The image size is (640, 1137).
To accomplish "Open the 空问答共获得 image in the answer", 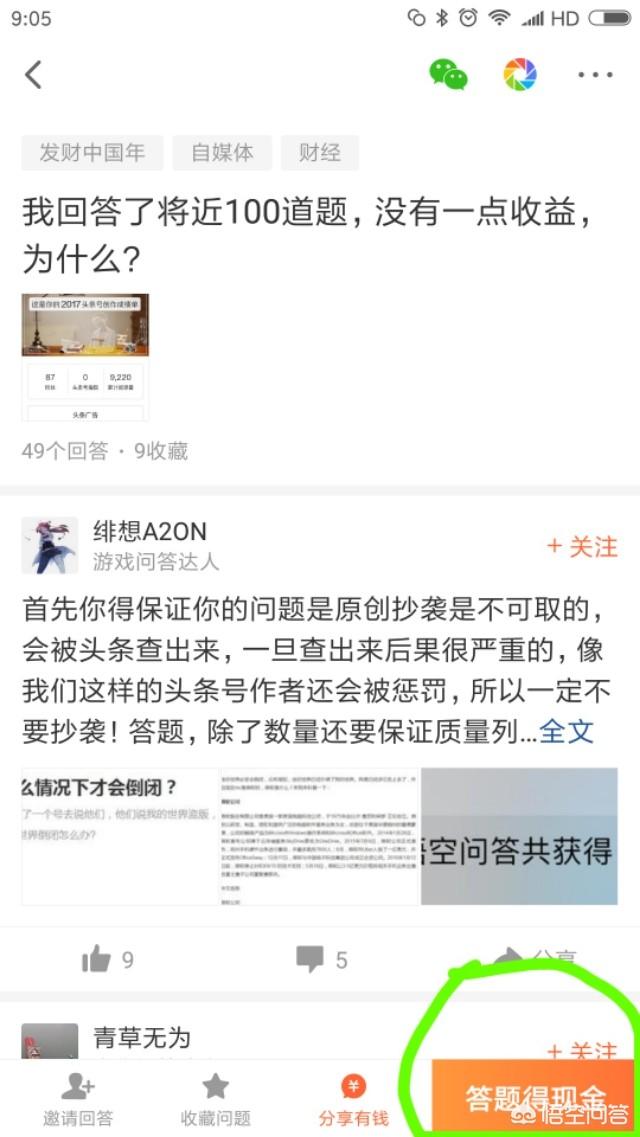I will (518, 836).
